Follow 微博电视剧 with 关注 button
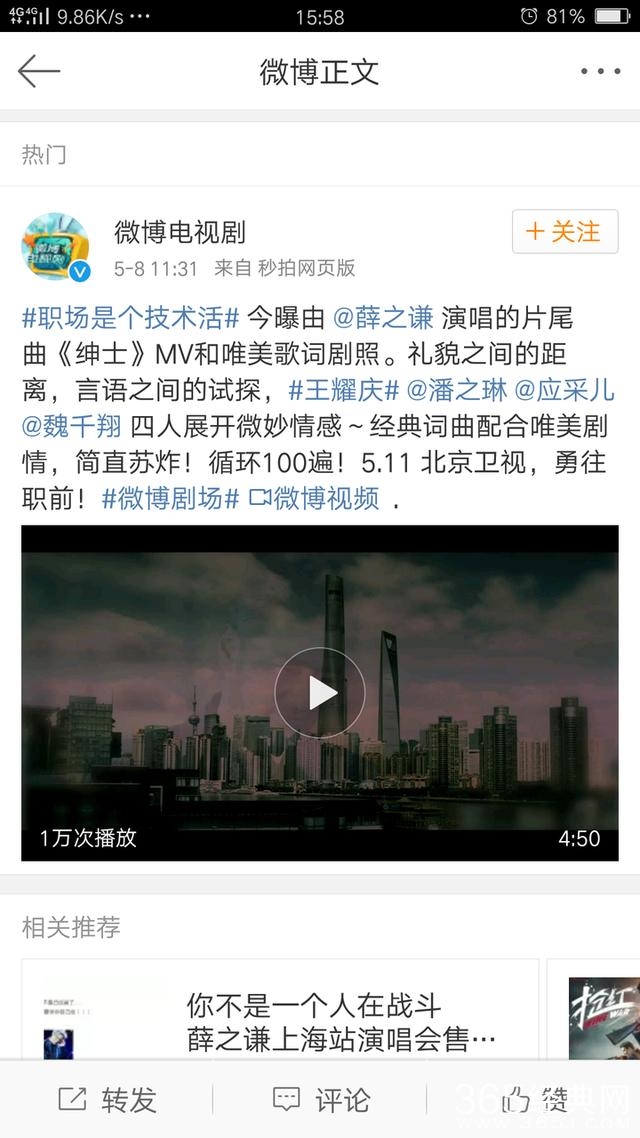This screenshot has height=1138, width=640. 564,232
